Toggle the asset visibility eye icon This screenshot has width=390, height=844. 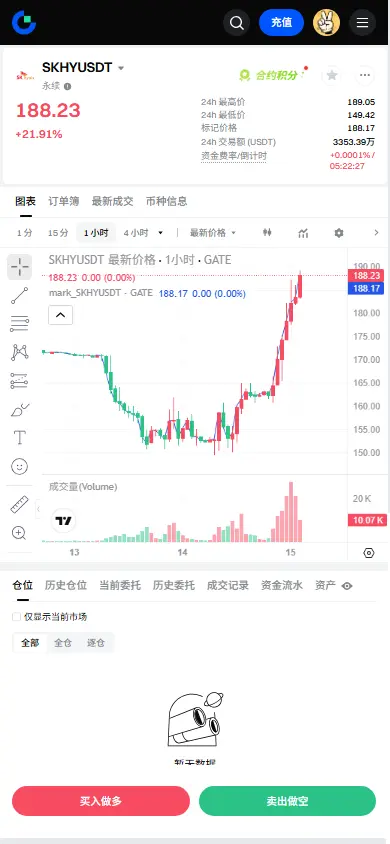[347, 586]
